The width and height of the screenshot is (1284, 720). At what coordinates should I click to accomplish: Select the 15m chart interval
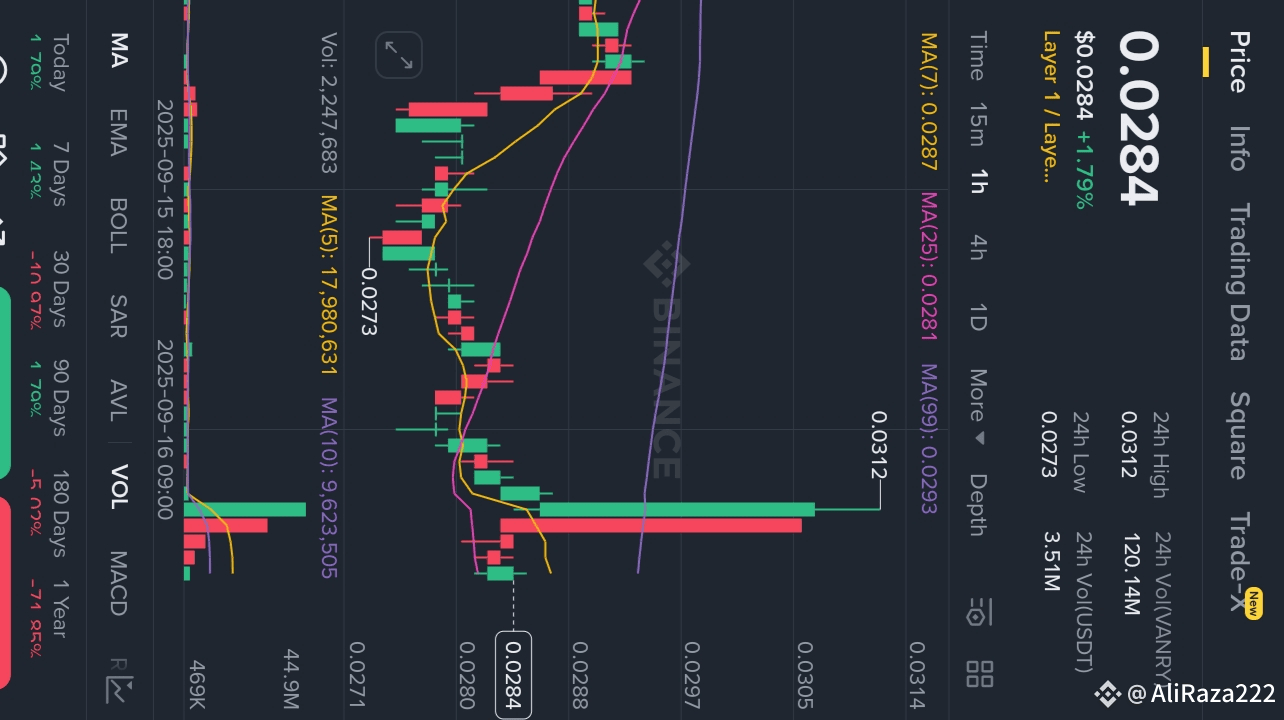[978, 124]
